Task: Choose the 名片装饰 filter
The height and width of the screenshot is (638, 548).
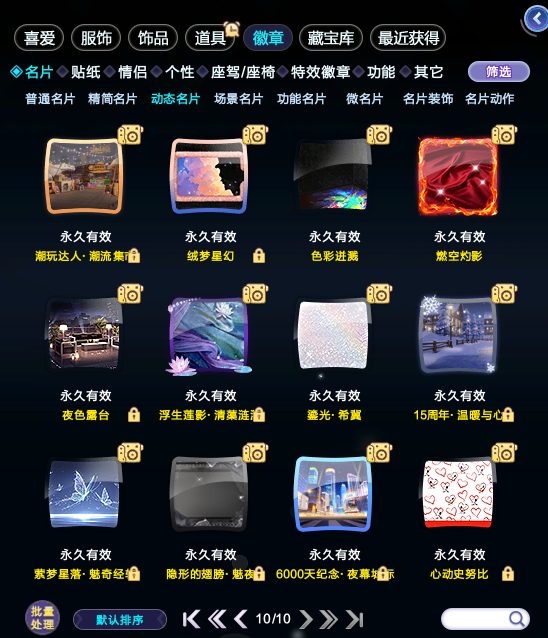Action: click(x=428, y=98)
